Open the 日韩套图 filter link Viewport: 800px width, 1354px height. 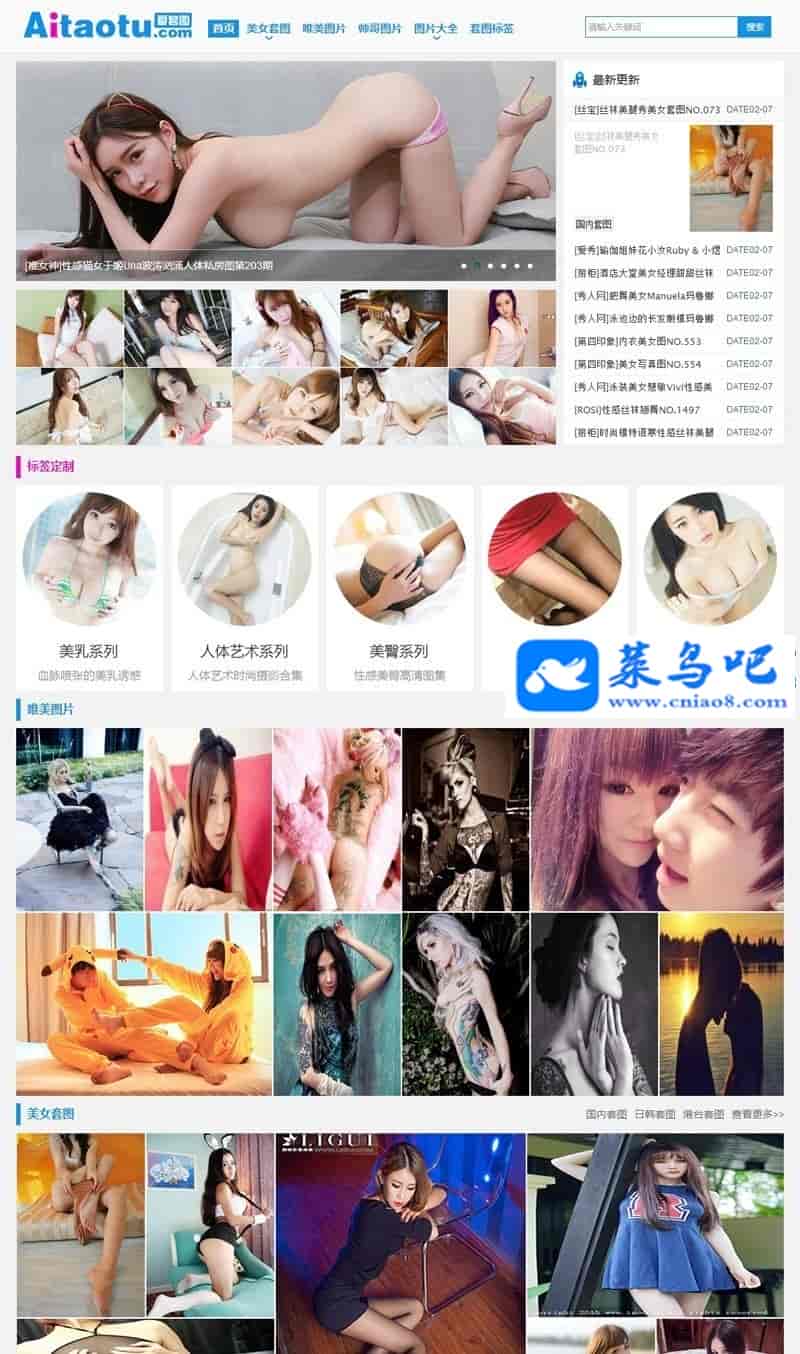tap(655, 1113)
